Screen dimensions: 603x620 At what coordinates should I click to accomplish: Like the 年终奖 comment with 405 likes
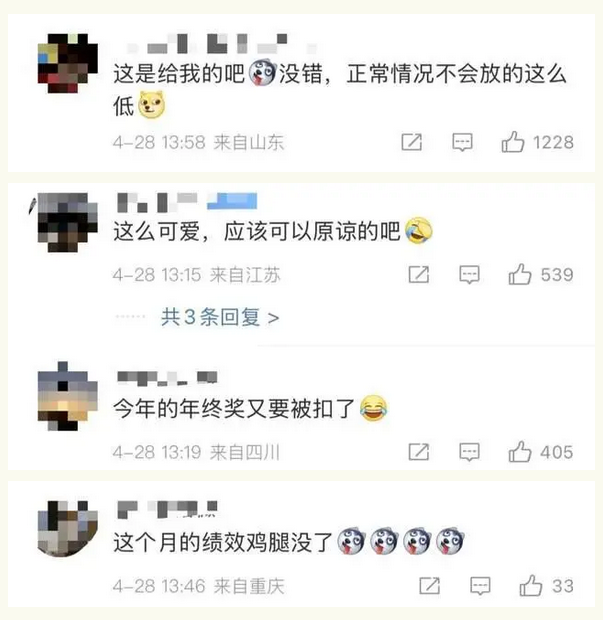click(x=520, y=453)
